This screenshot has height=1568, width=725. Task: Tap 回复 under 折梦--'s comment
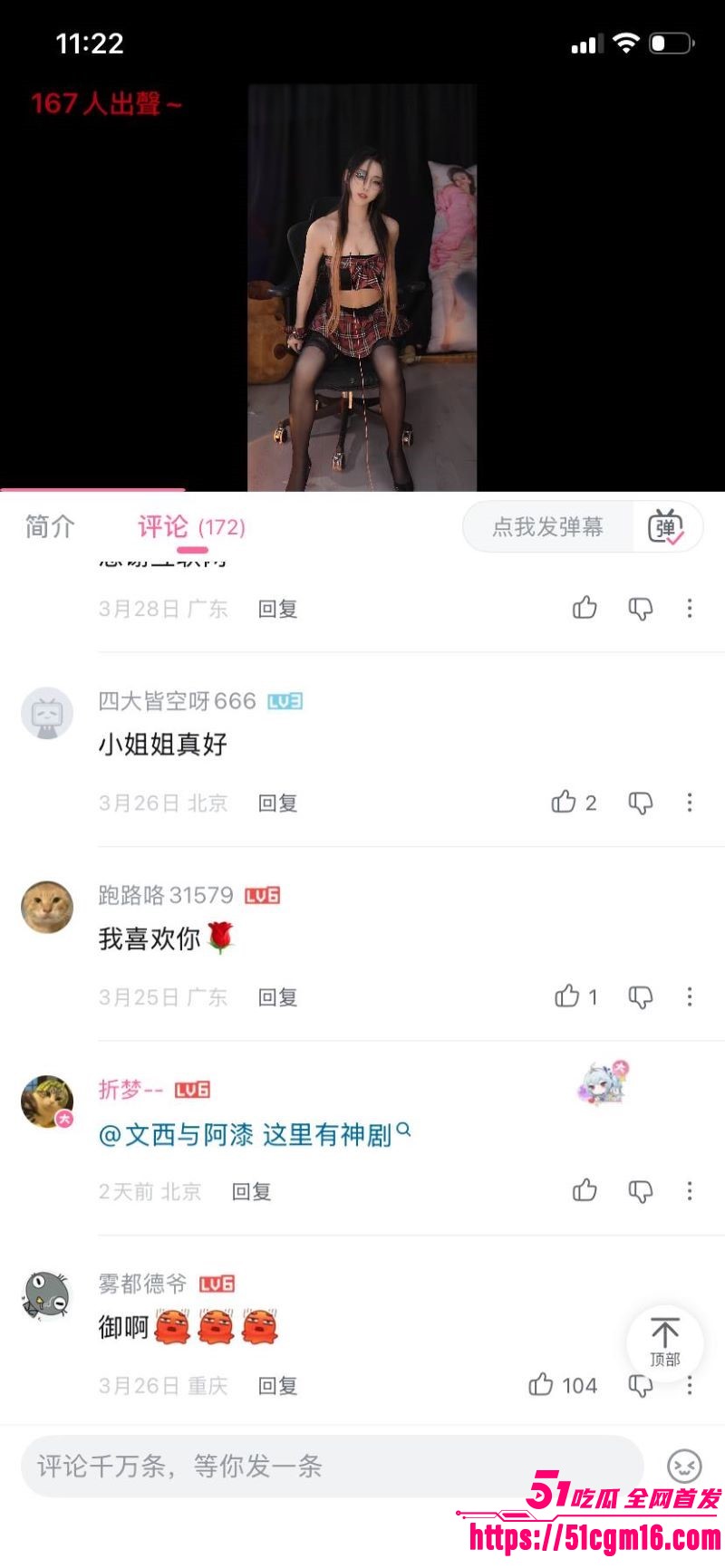(254, 1192)
